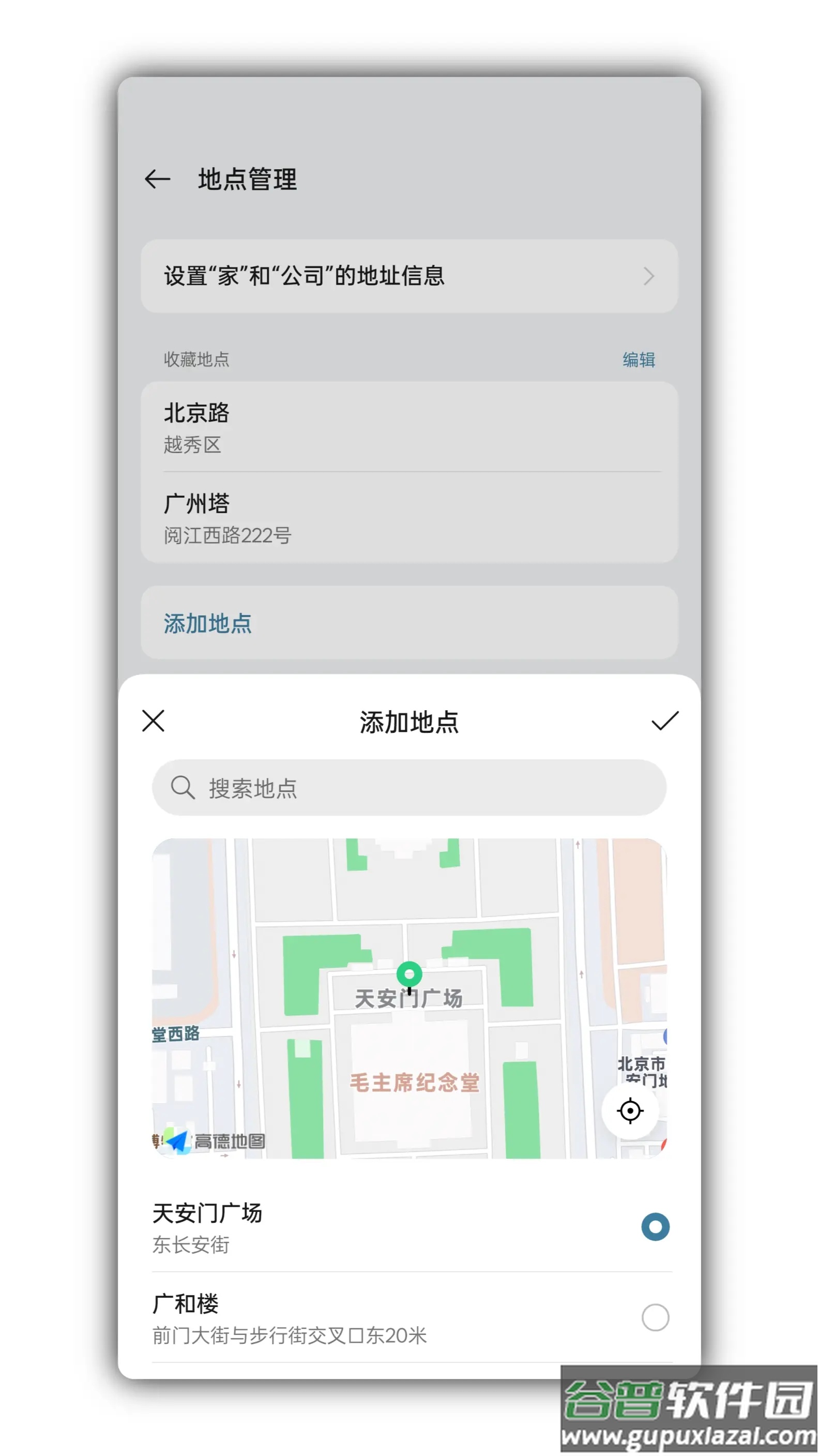The width and height of the screenshot is (819, 1456).
Task: Edit the saved places list
Action: point(639,359)
